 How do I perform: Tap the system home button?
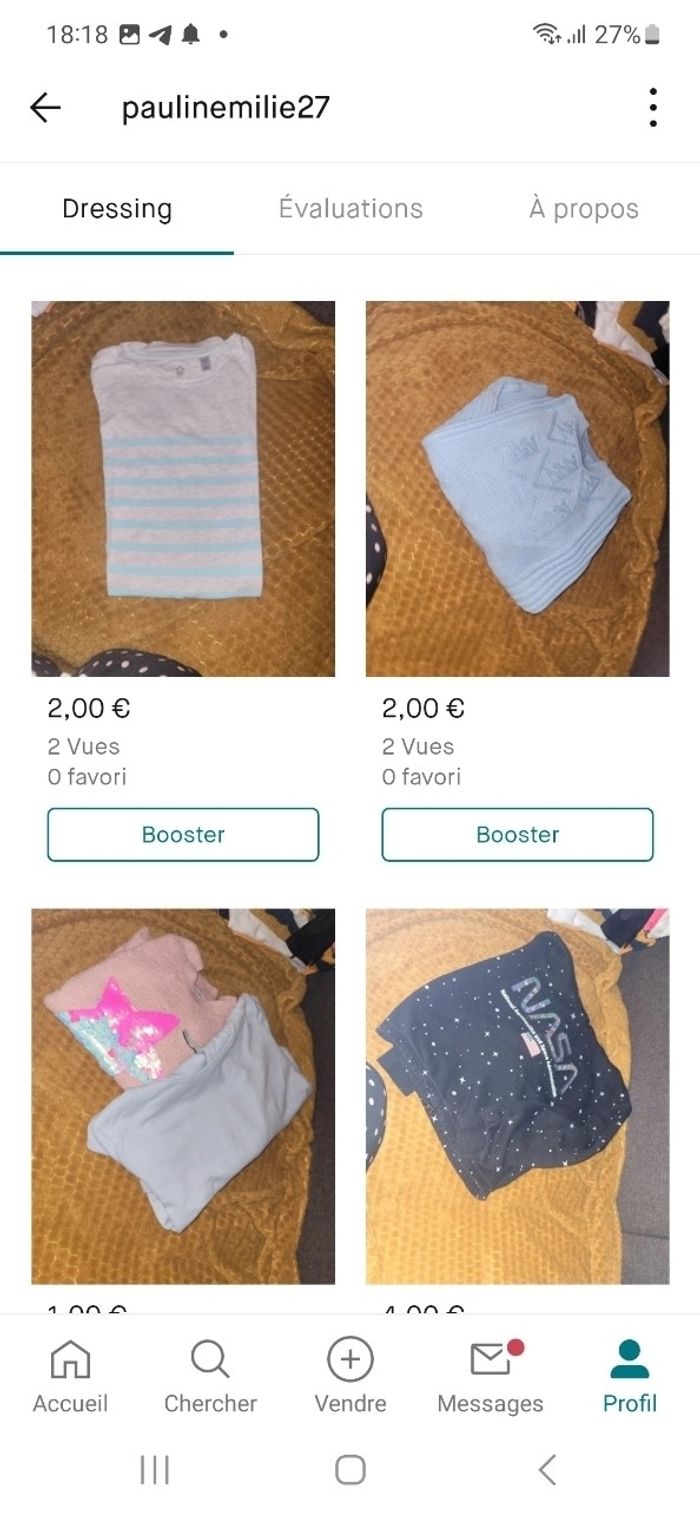(350, 1469)
